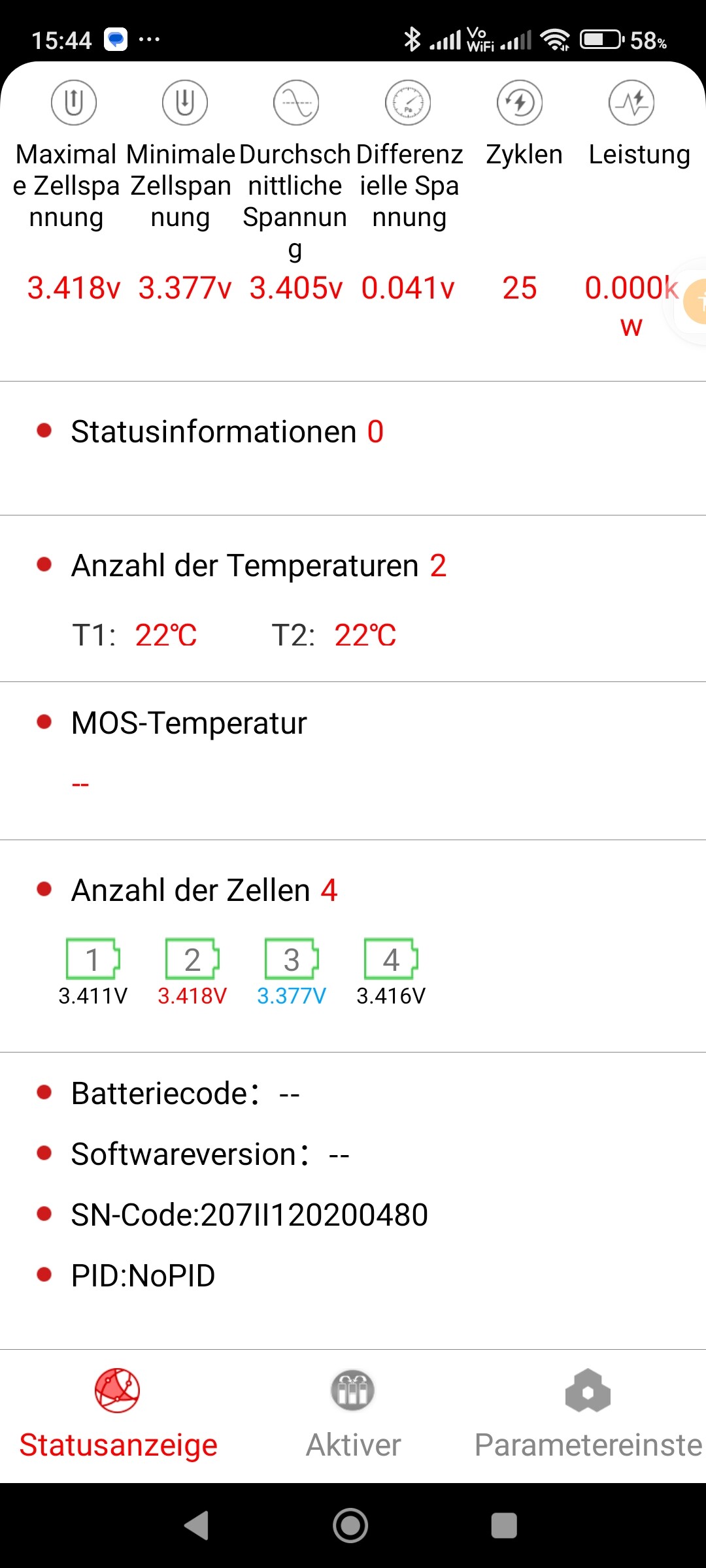706x1568 pixels.
Task: Open the Aktiver tab
Action: tap(353, 1416)
